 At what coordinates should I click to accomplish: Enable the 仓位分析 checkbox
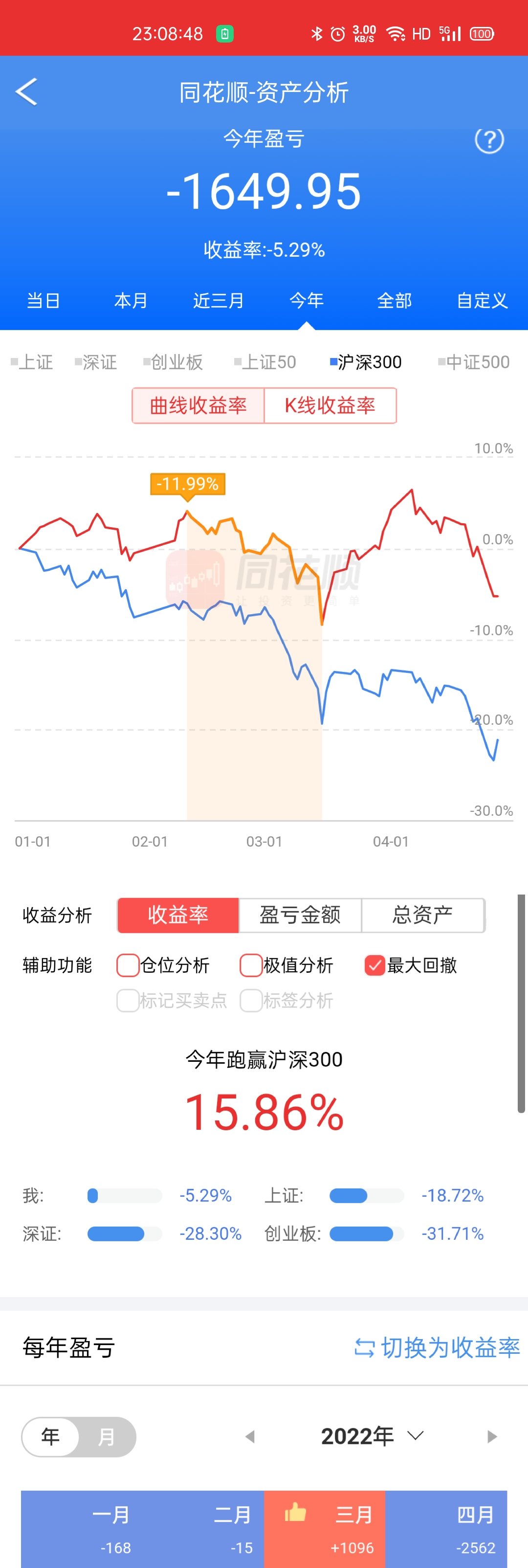pos(128,965)
